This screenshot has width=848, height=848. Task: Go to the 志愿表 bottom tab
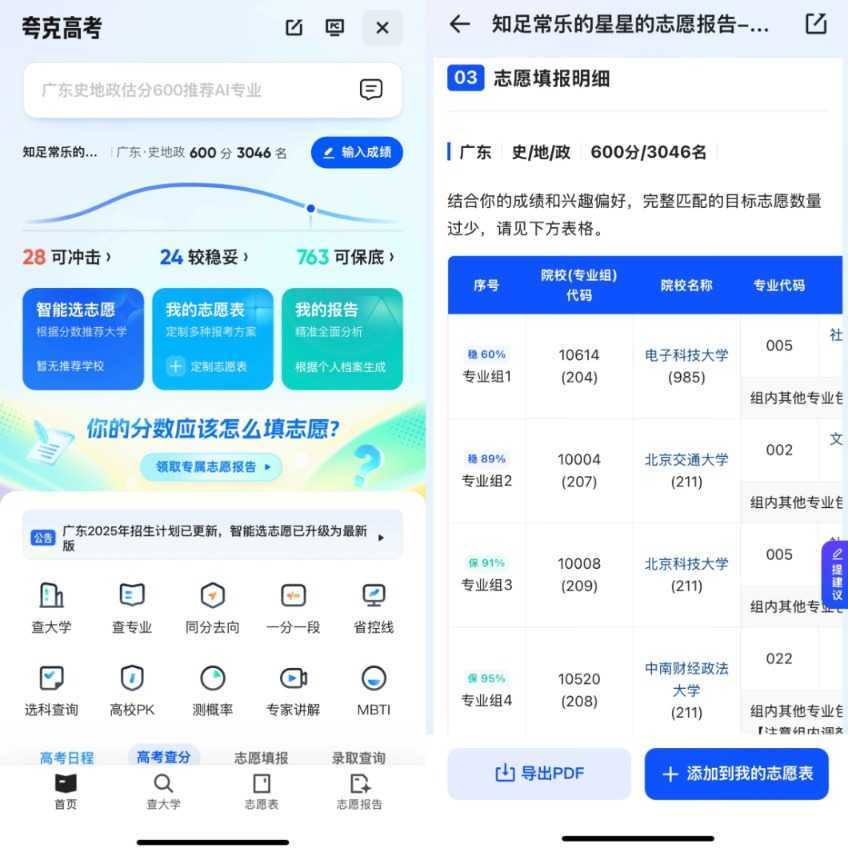click(x=261, y=791)
